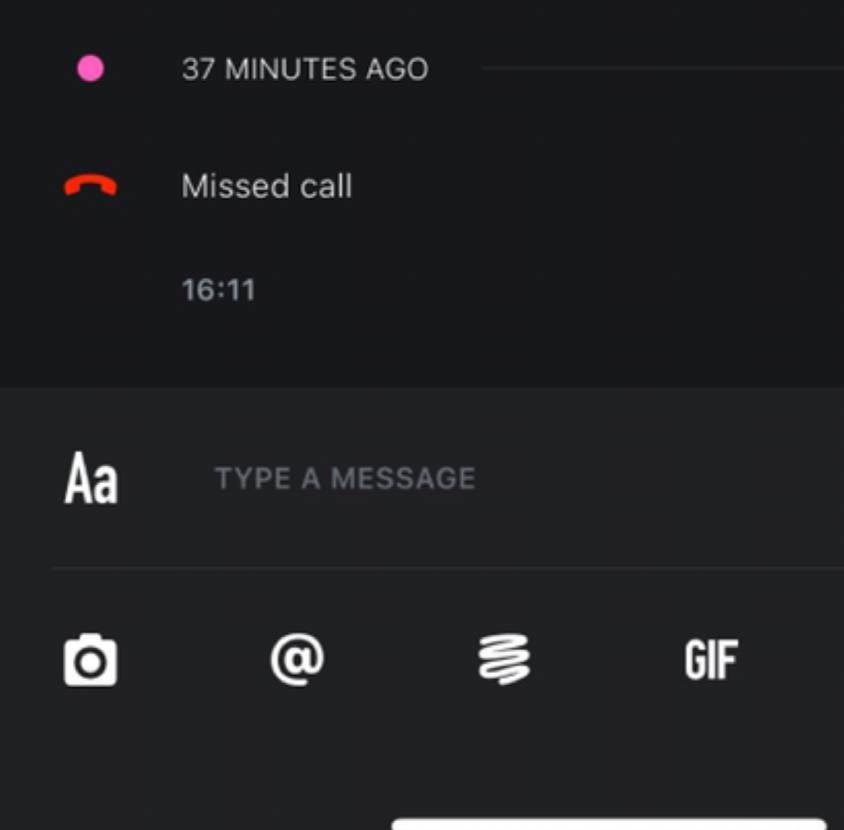Tap the Missed call entry
Screen dimensions: 844x830
pos(266,186)
